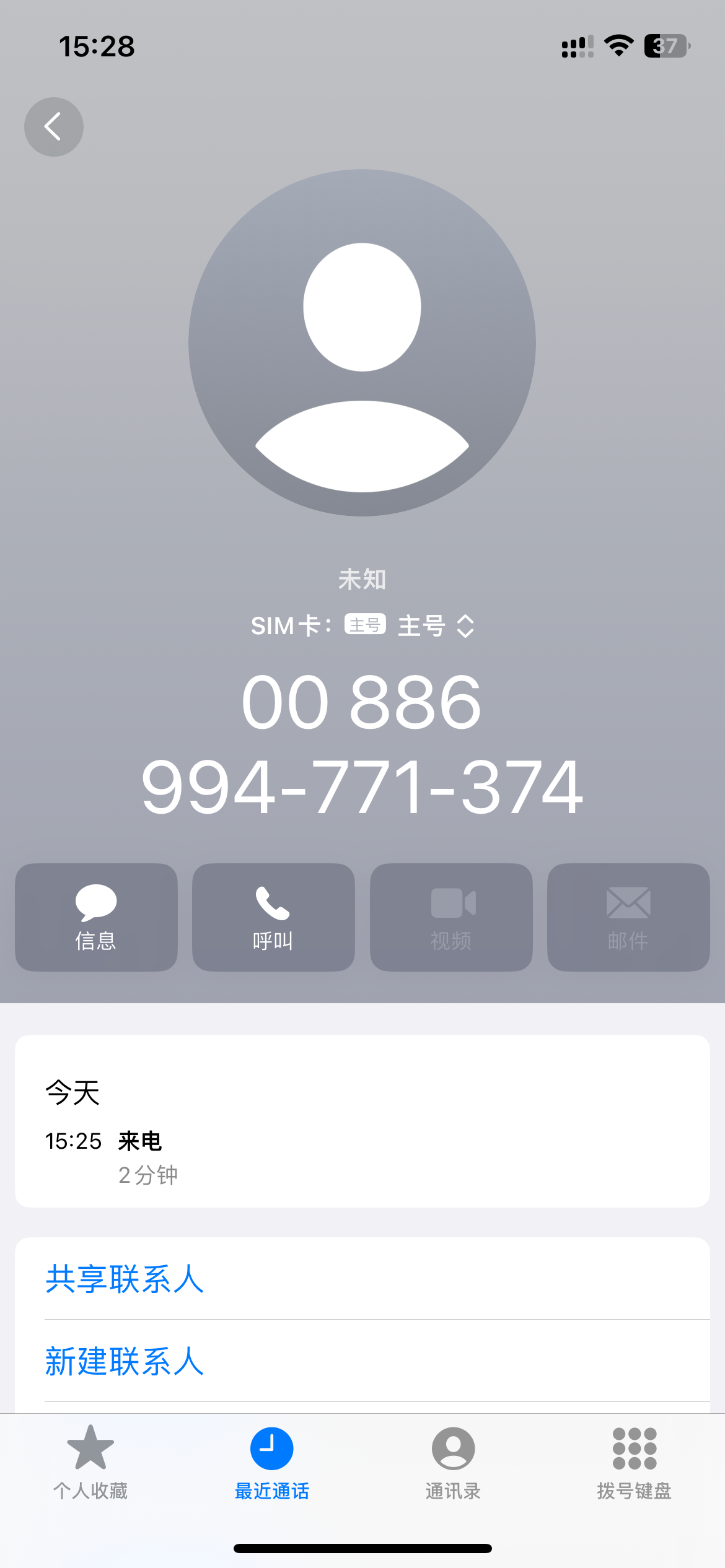Select 共享联系人
Image resolution: width=725 pixels, height=1568 pixels.
pos(362,1279)
